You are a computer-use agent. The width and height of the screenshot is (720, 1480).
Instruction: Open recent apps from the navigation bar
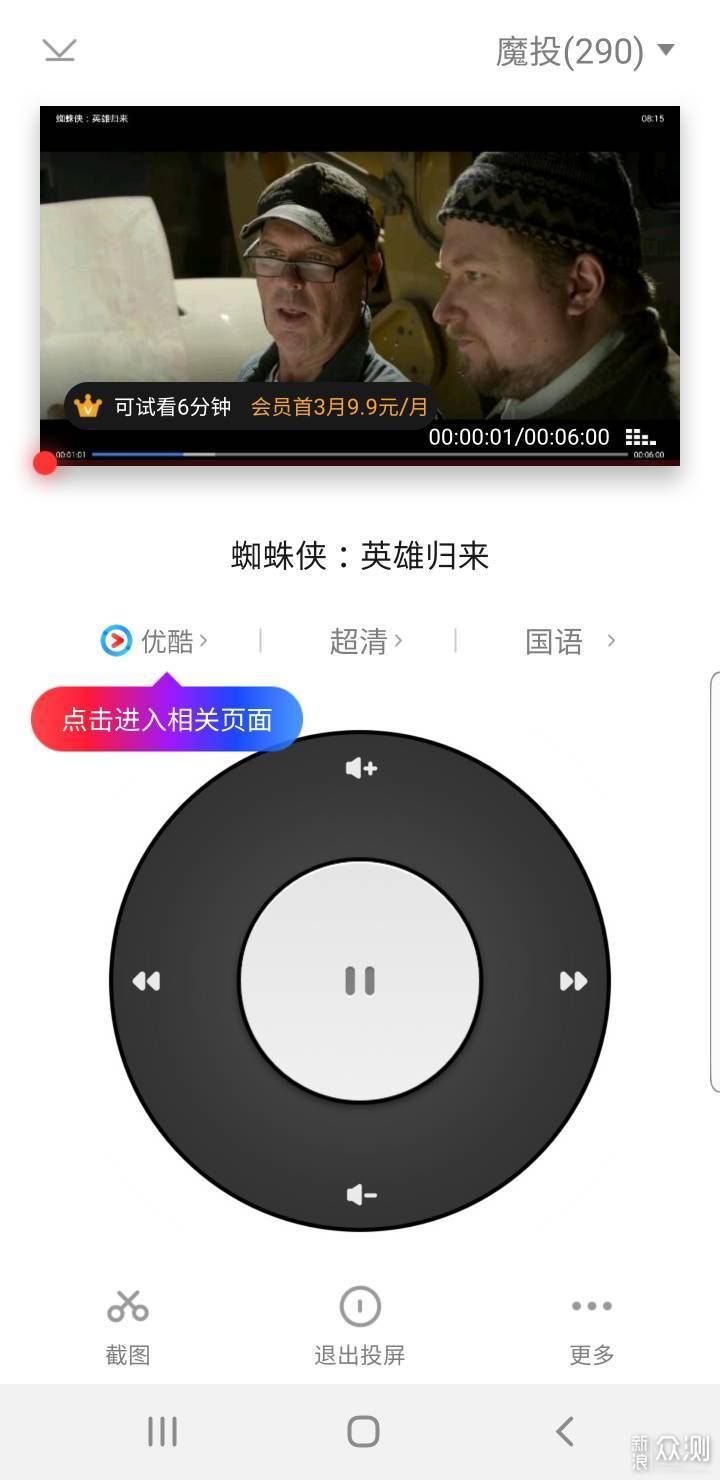click(162, 1431)
